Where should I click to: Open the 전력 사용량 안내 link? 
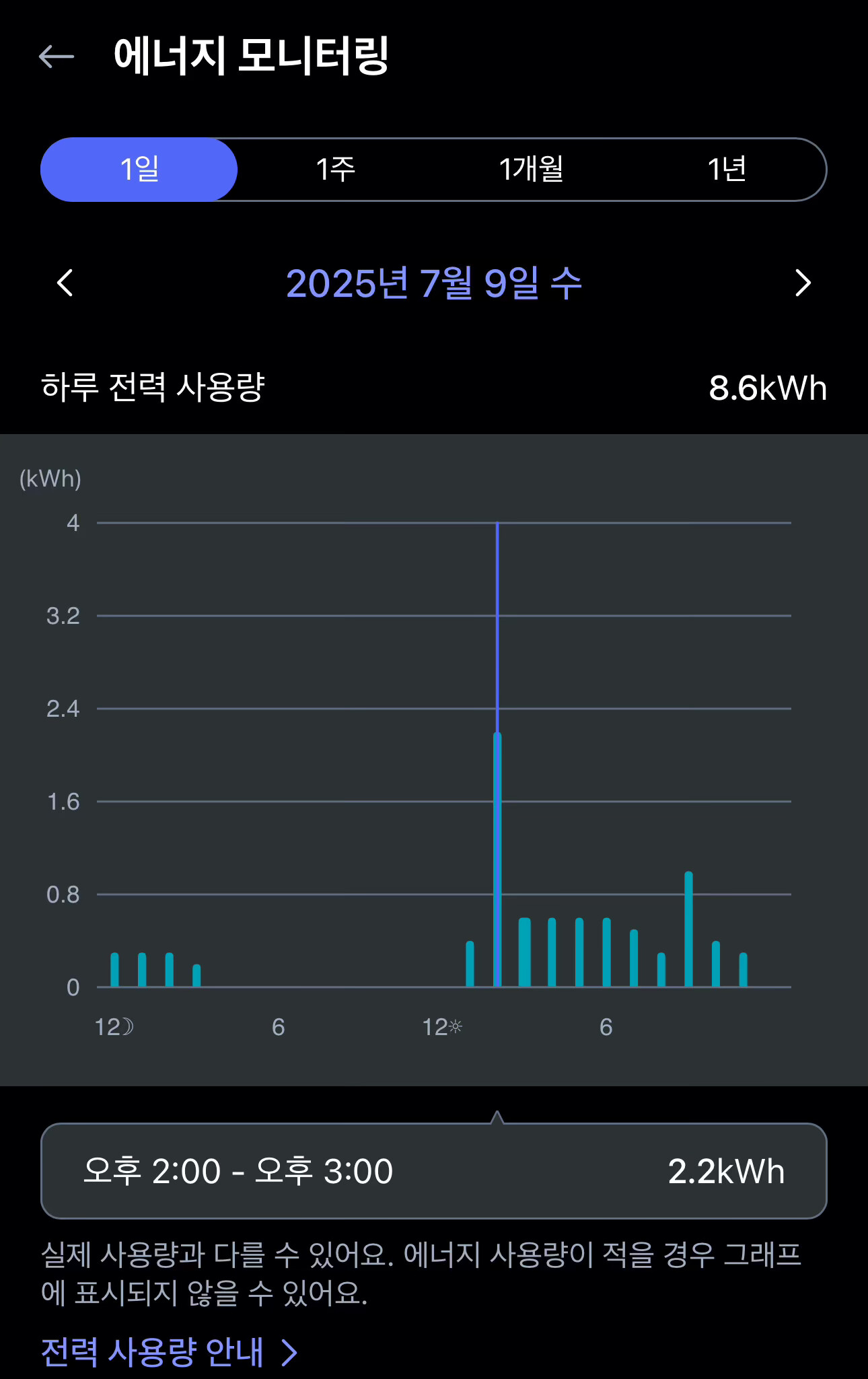click(x=168, y=1351)
